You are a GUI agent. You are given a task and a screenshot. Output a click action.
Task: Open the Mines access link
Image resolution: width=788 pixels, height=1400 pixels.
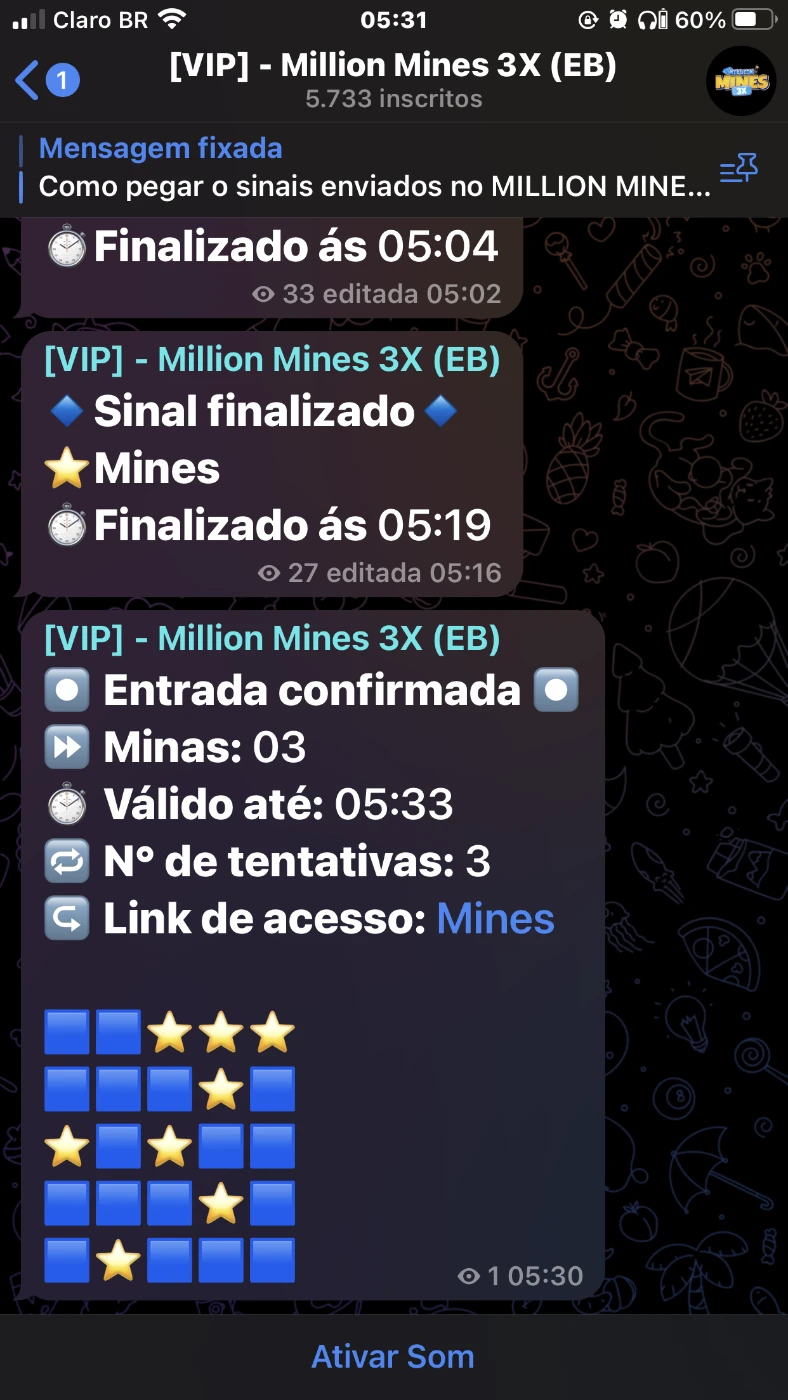click(495, 919)
